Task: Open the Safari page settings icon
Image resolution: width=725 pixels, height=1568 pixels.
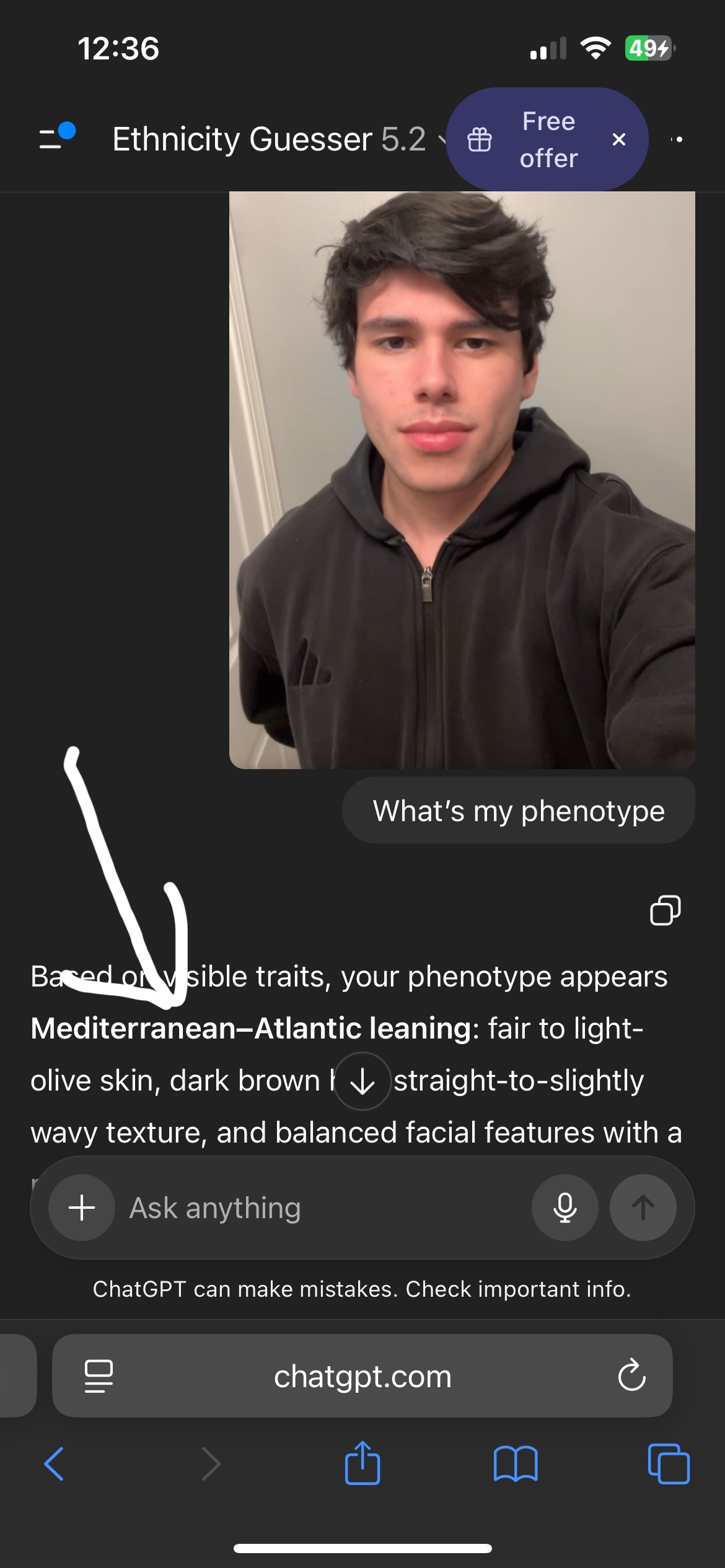Action: pyautogui.click(x=99, y=1376)
